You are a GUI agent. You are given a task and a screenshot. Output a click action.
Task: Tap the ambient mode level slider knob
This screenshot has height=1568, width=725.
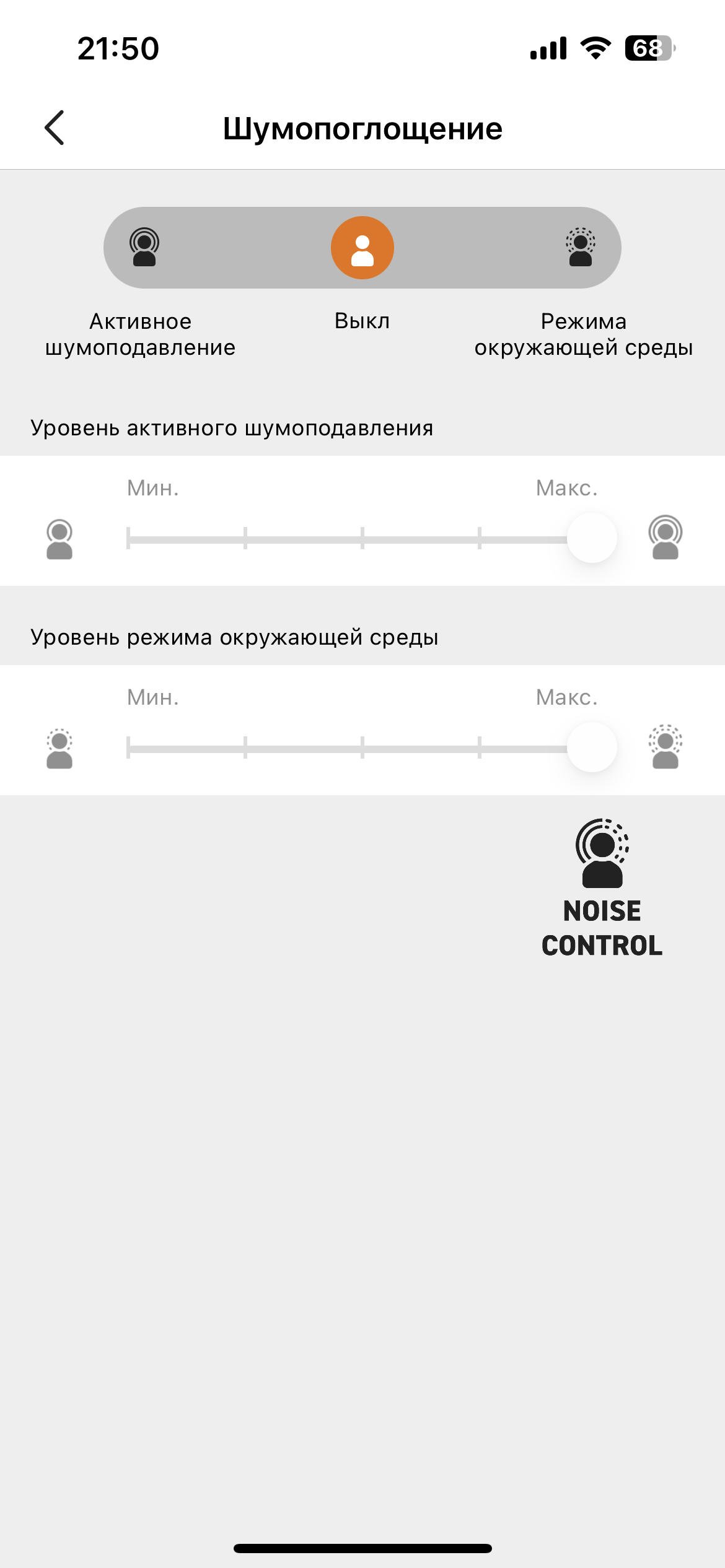click(592, 747)
